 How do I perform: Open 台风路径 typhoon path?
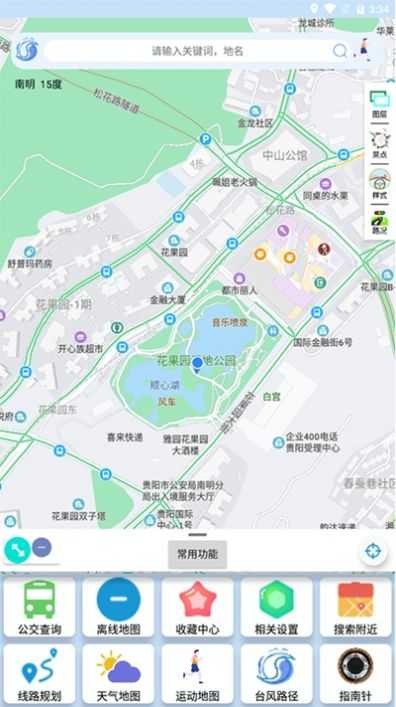click(276, 674)
